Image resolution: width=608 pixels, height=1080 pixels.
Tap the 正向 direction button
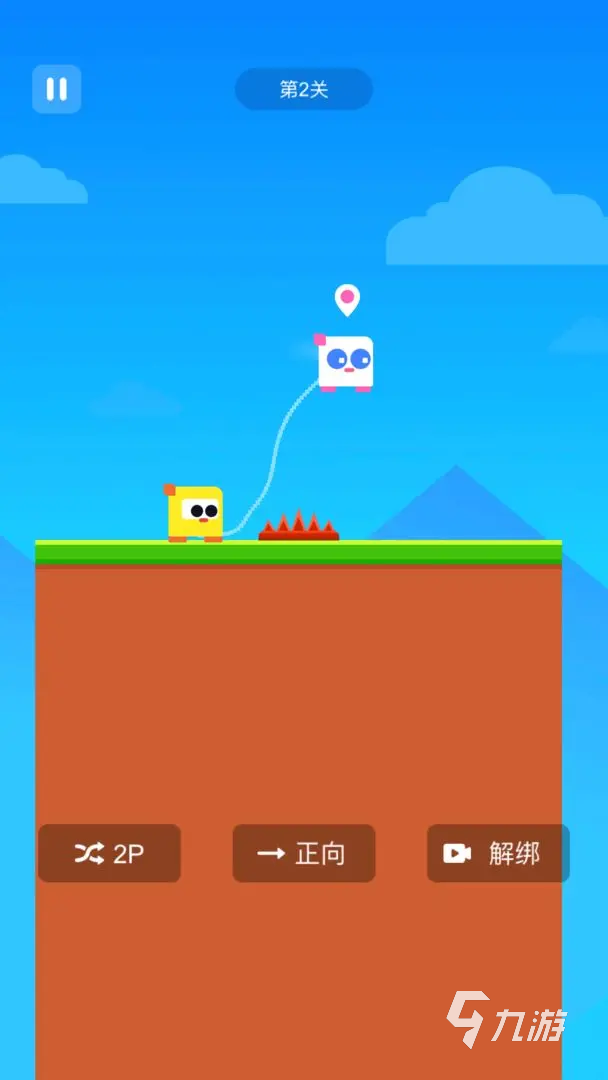coord(304,853)
